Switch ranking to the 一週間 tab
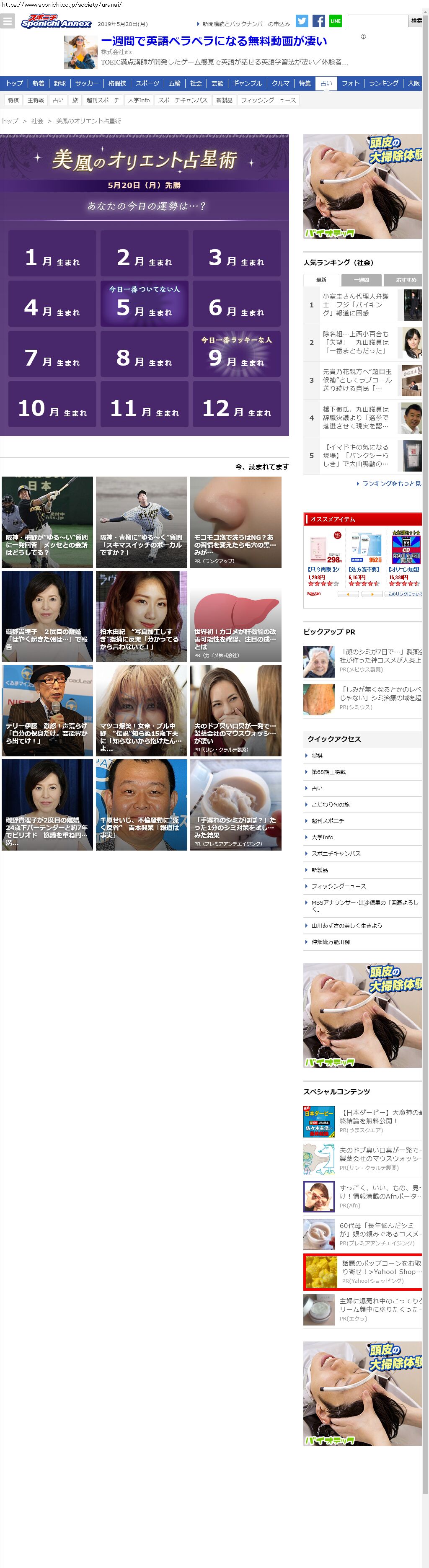 (361, 280)
